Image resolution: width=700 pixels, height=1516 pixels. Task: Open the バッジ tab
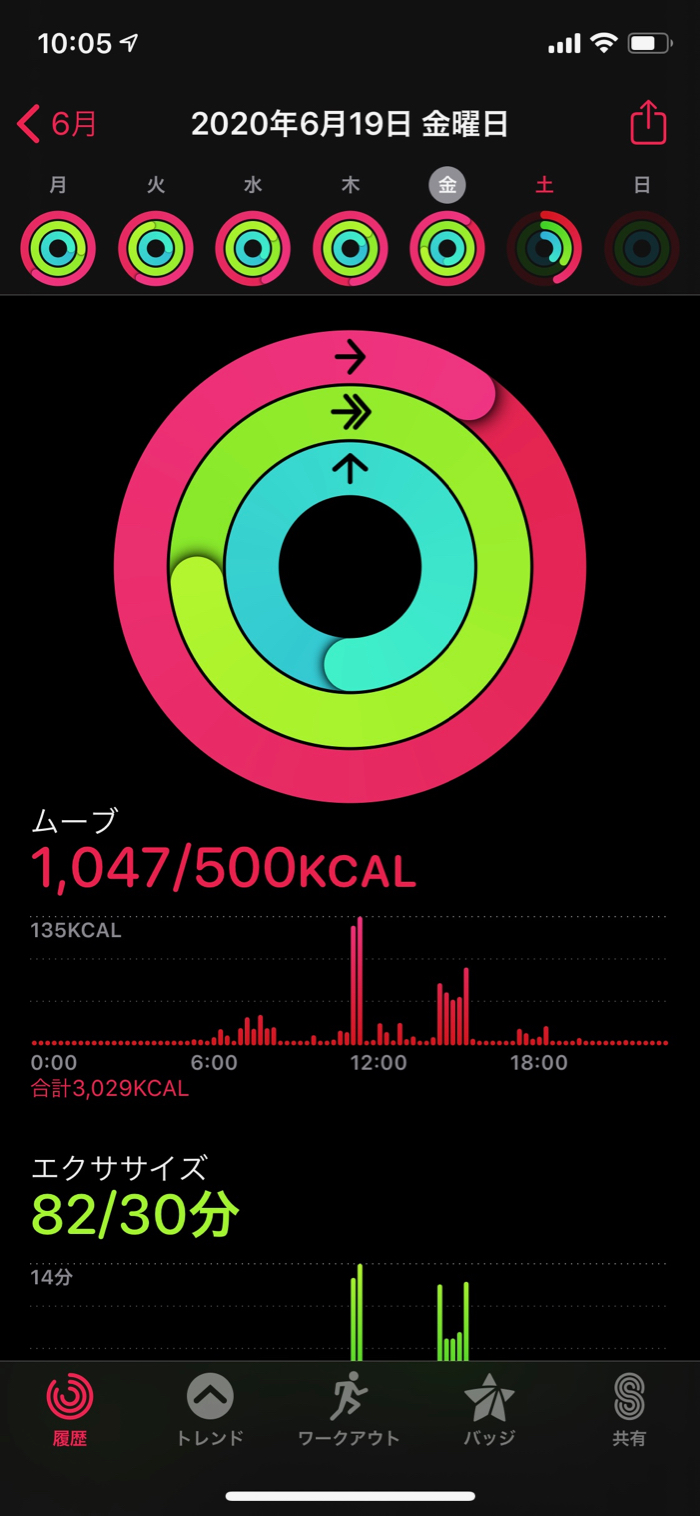(x=489, y=1409)
